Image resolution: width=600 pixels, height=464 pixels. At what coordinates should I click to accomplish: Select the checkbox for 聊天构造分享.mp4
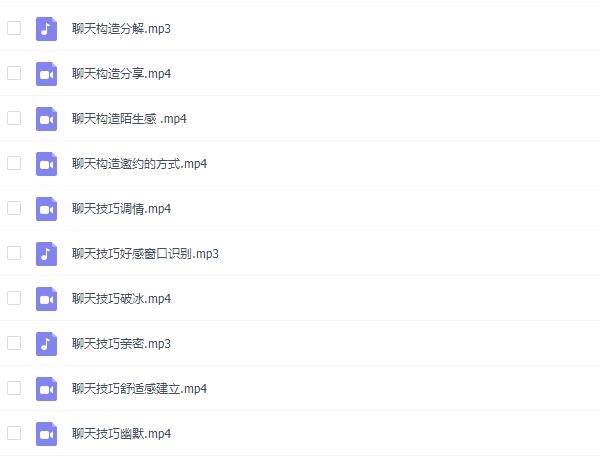point(14,73)
